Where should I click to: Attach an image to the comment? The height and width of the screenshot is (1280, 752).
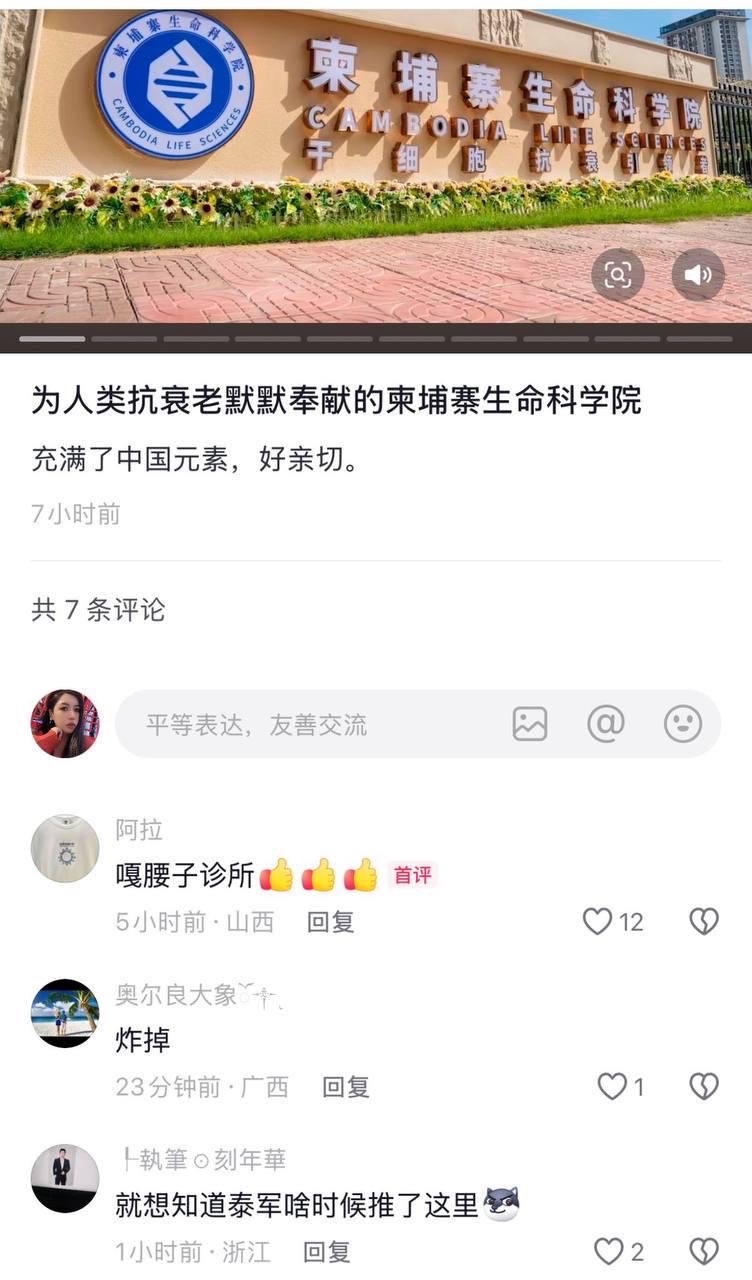530,724
